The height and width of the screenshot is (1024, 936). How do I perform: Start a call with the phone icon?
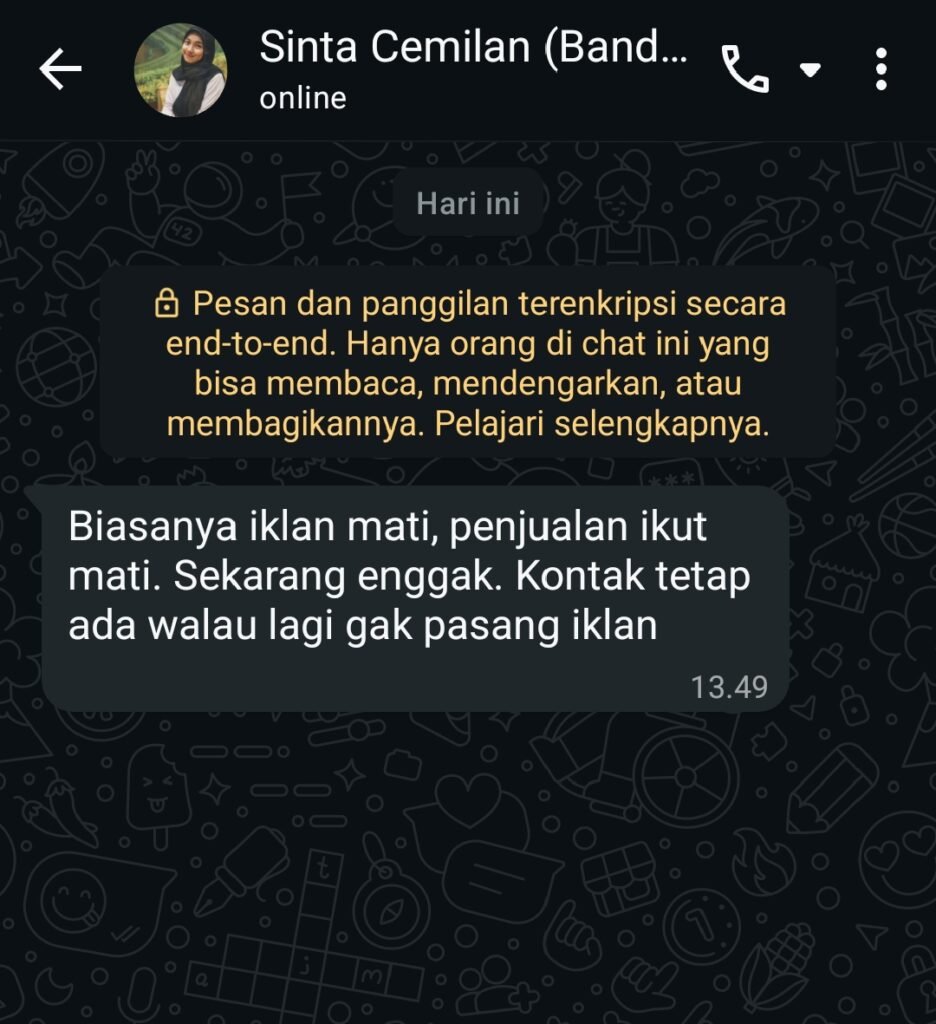pyautogui.click(x=744, y=70)
